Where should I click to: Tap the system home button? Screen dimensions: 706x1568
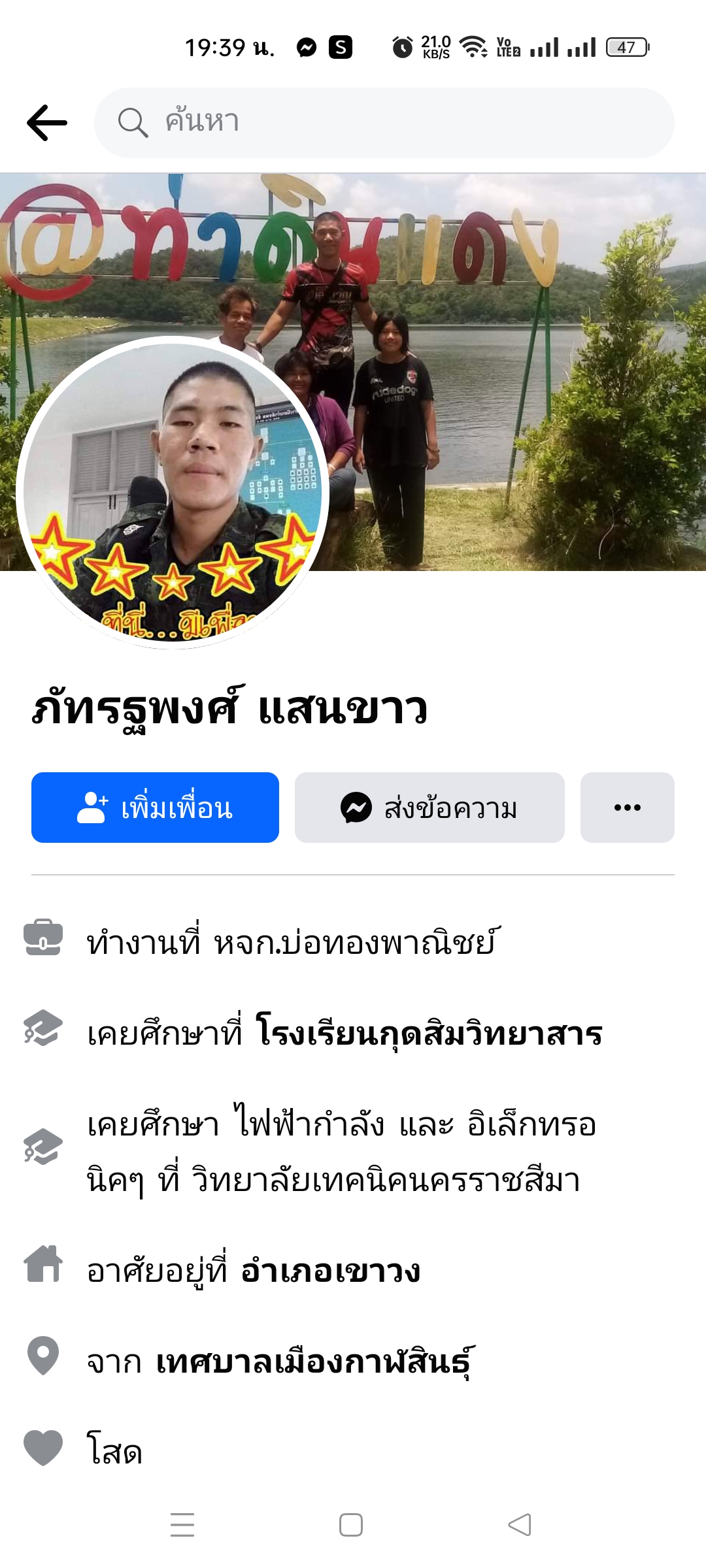tap(351, 1525)
